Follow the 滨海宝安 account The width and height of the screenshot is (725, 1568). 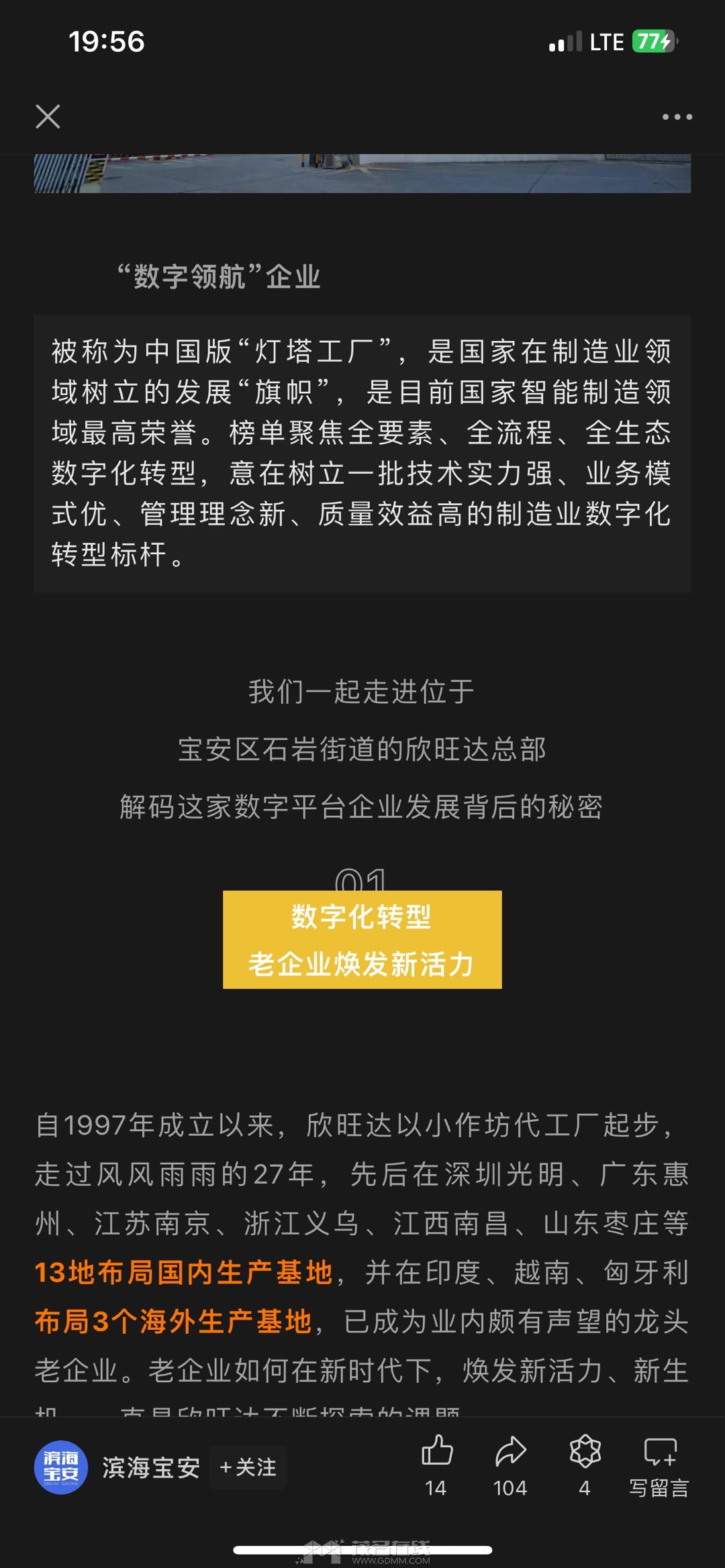coord(248,1467)
